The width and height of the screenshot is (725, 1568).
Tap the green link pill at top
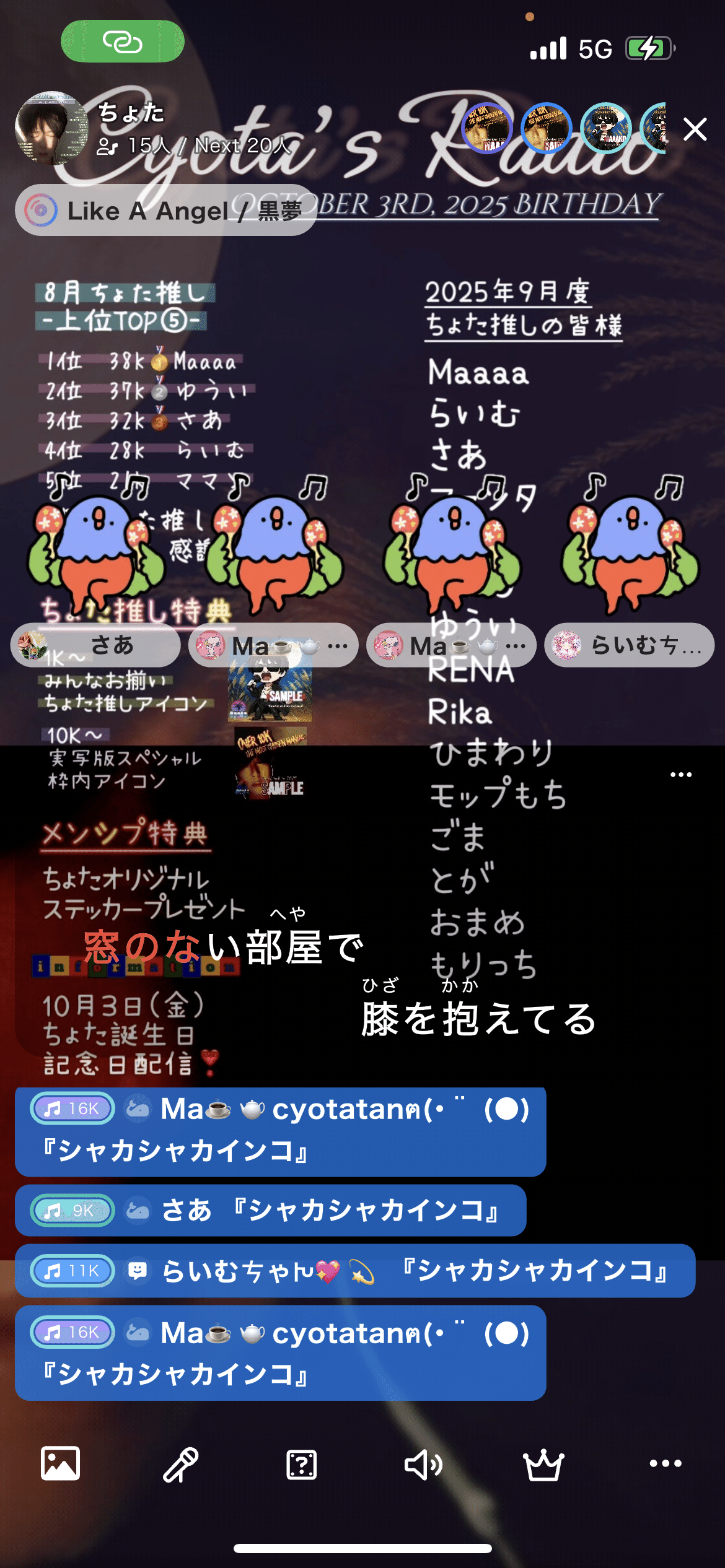(x=123, y=41)
